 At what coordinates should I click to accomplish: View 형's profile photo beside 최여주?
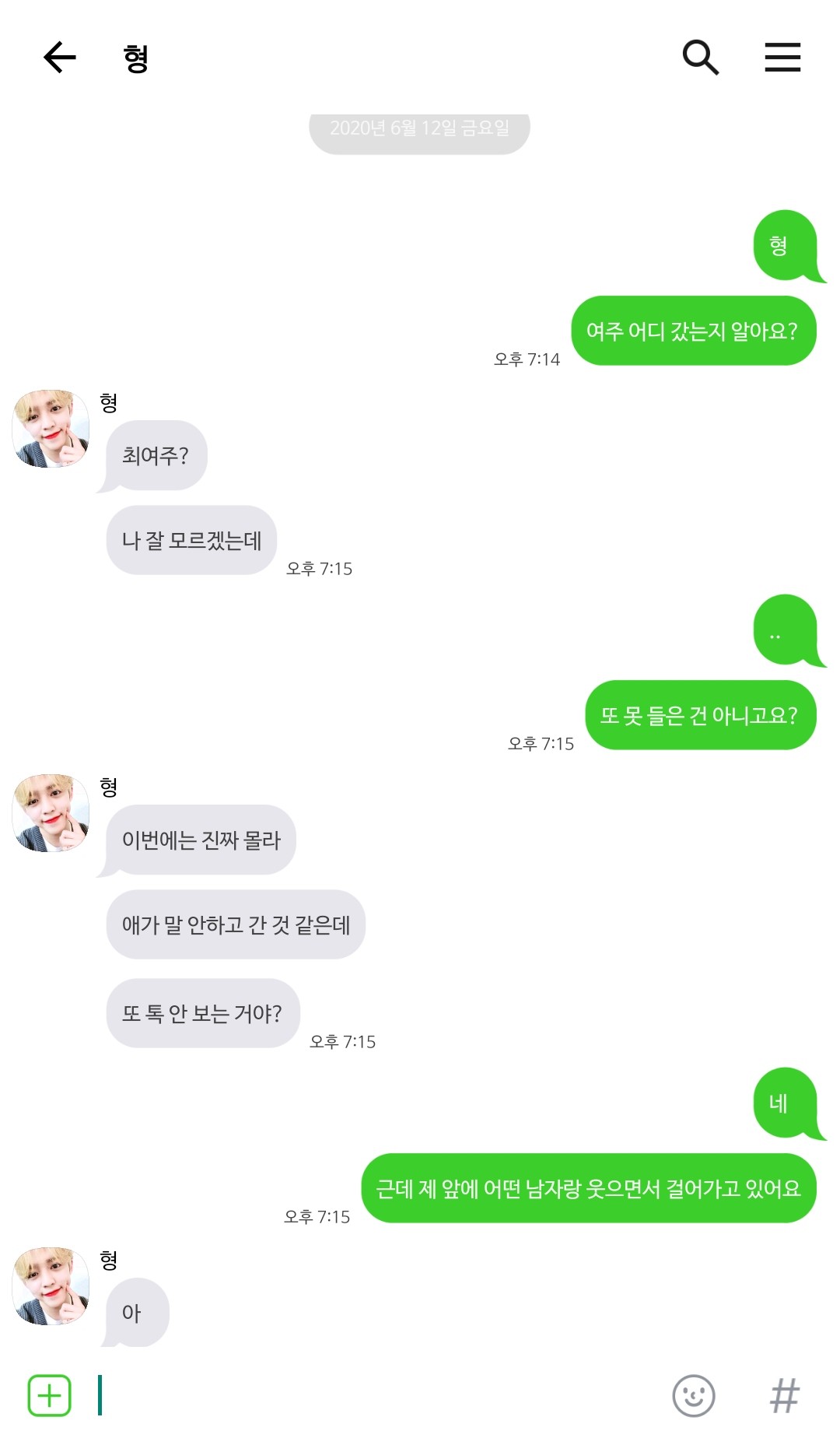pos(51,429)
